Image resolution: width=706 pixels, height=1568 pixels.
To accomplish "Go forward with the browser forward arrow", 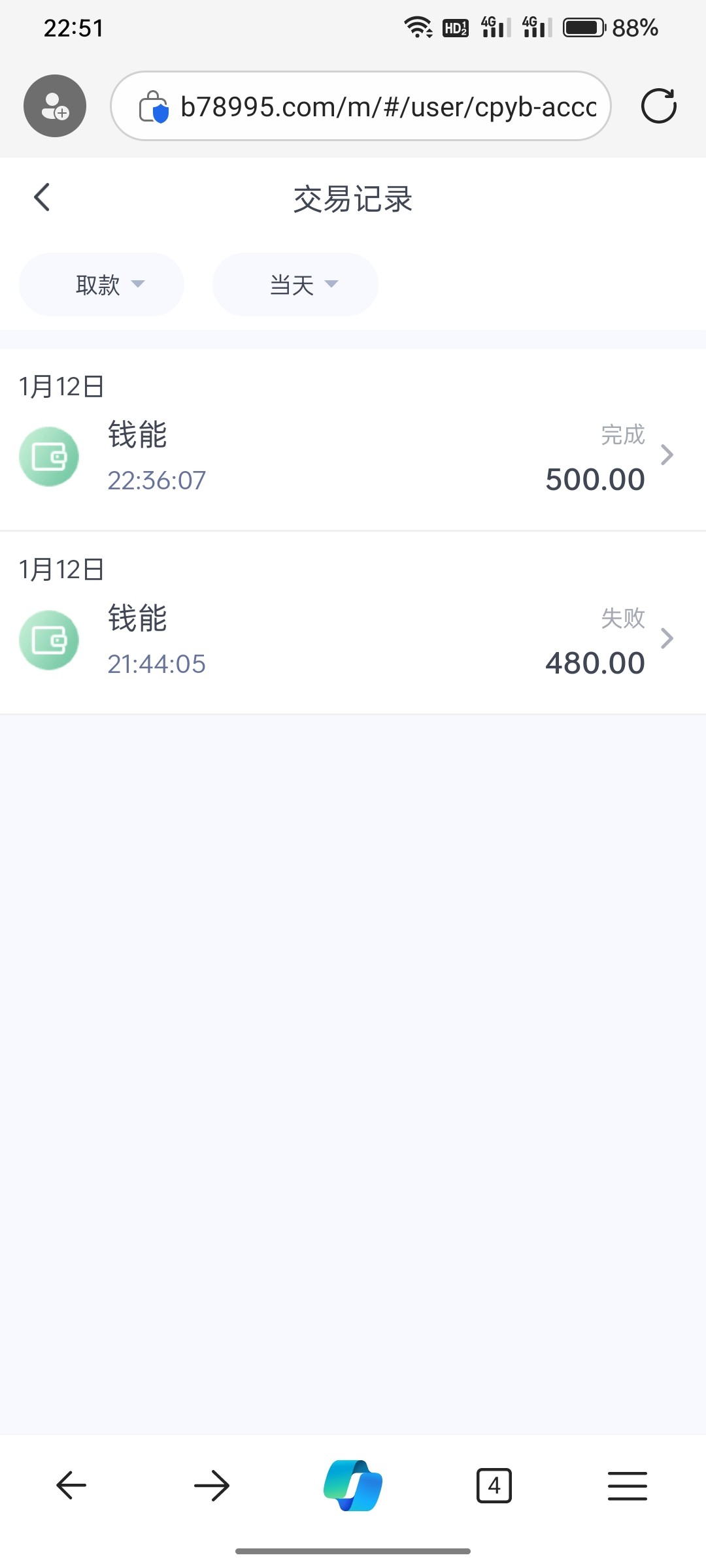I will [212, 1486].
